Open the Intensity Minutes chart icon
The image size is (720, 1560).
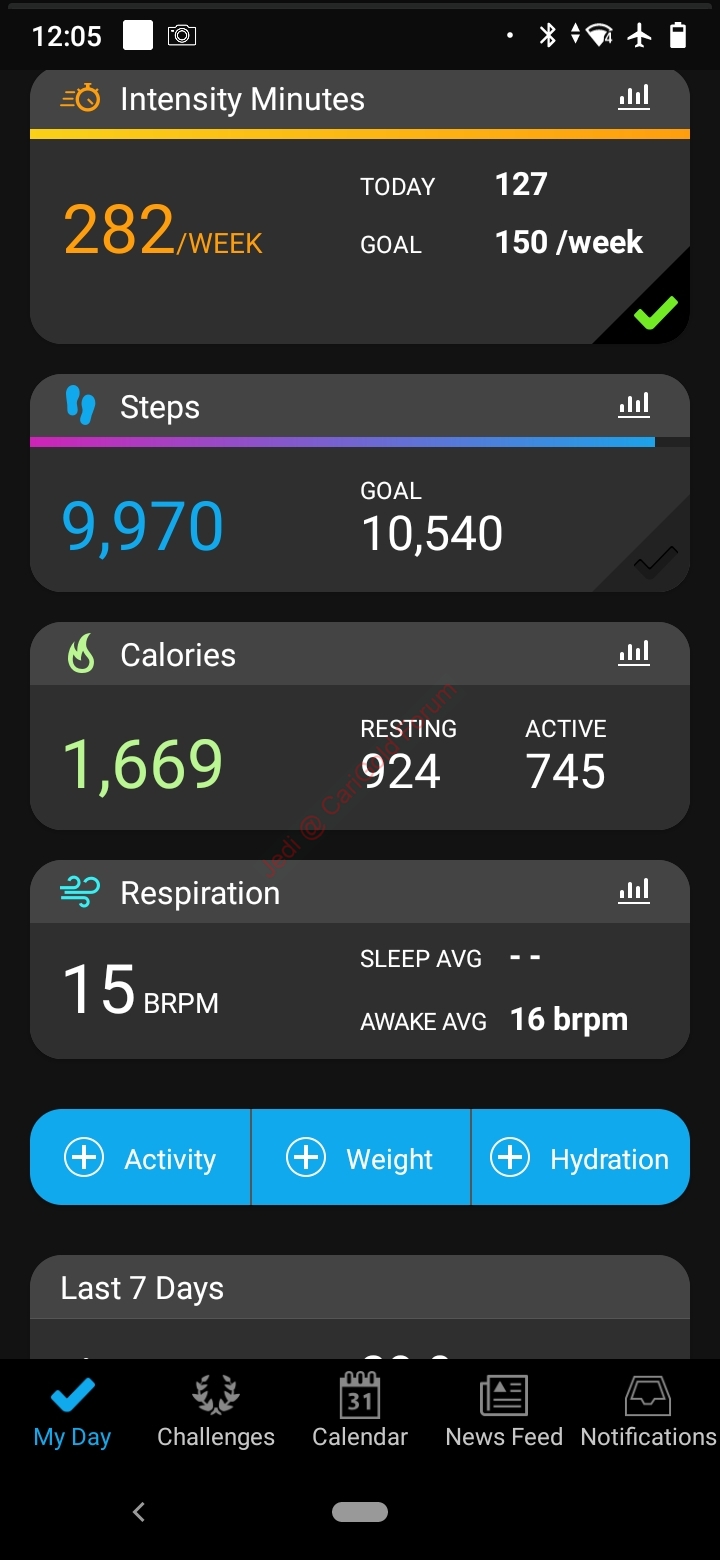634,97
